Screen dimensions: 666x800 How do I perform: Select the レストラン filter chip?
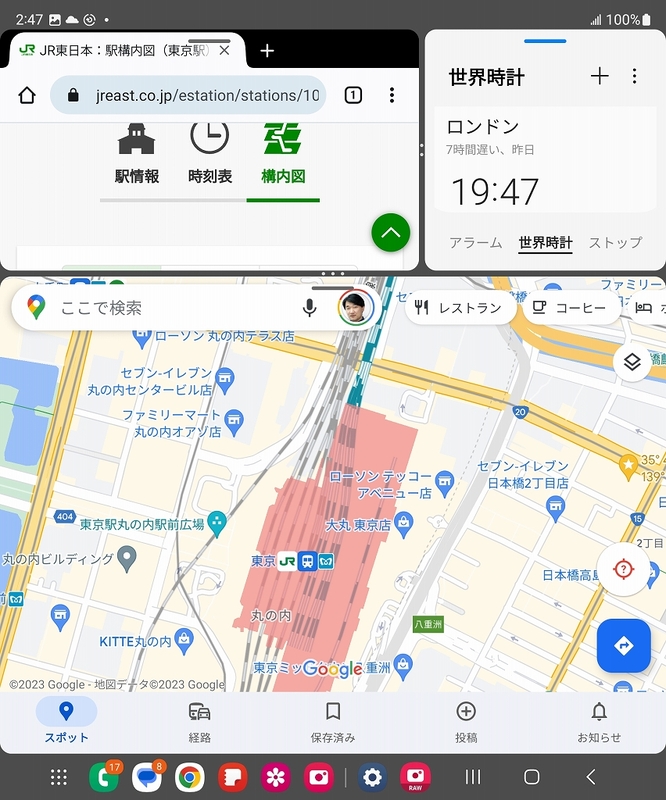(x=459, y=308)
